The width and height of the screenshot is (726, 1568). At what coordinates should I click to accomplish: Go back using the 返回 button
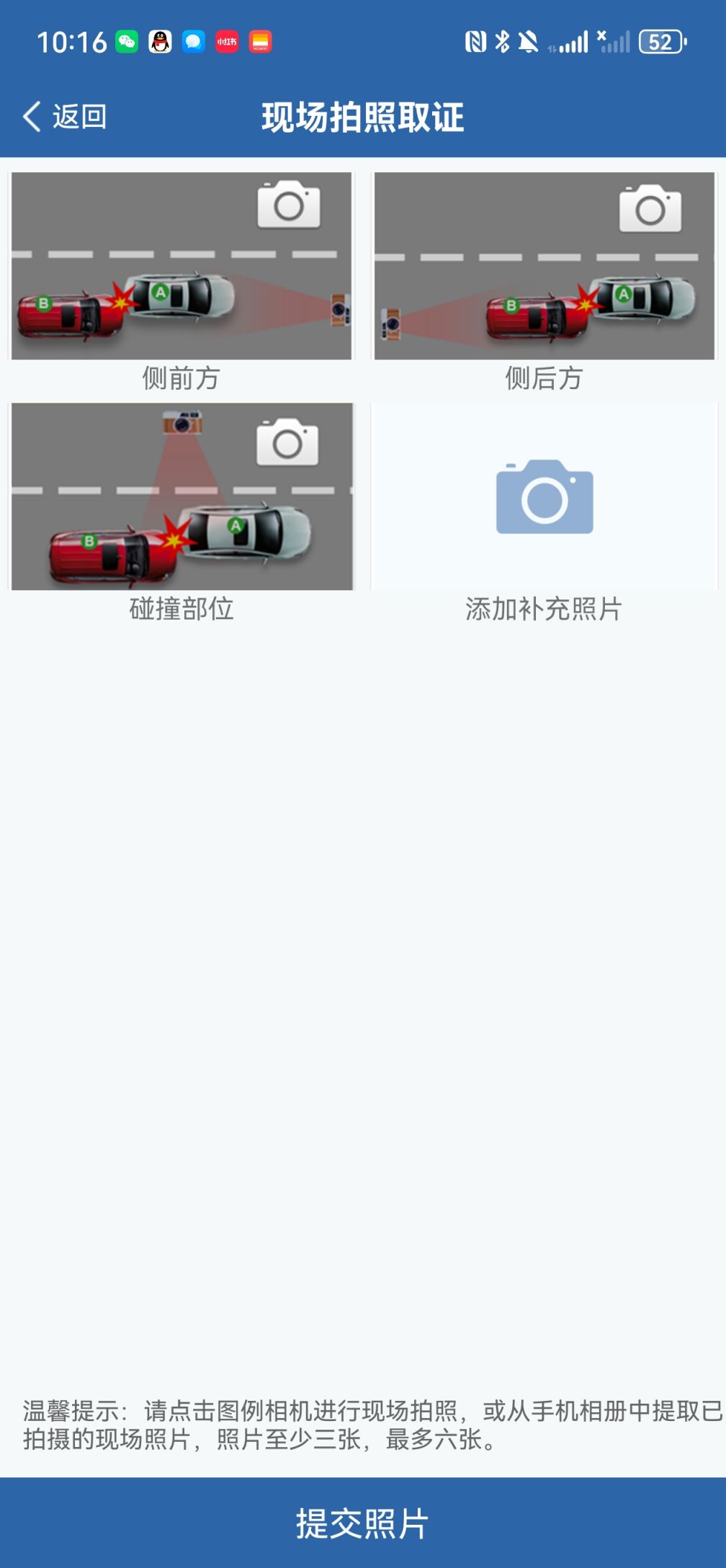(x=65, y=116)
